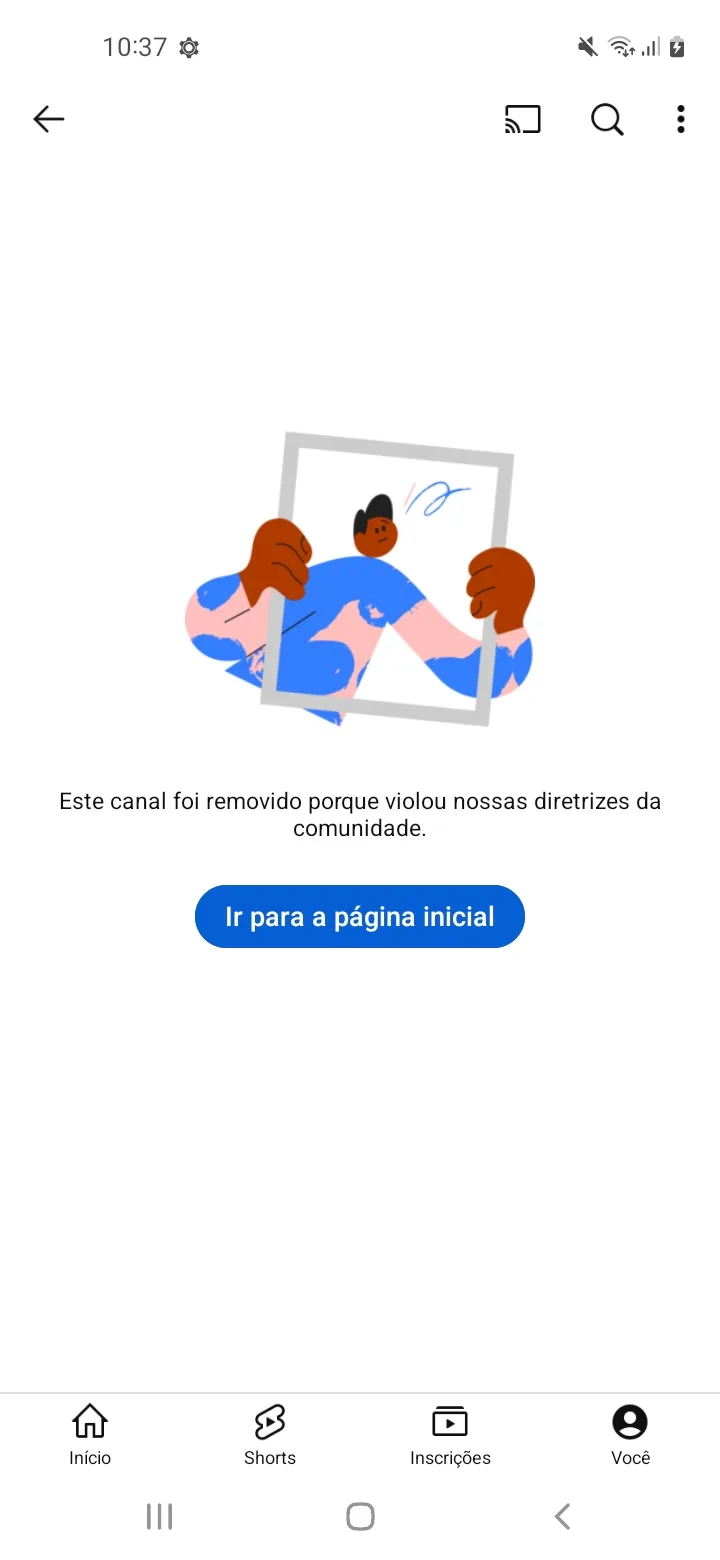Image resolution: width=720 pixels, height=1560 pixels.
Task: Open the search magnifier
Action: pyautogui.click(x=607, y=120)
